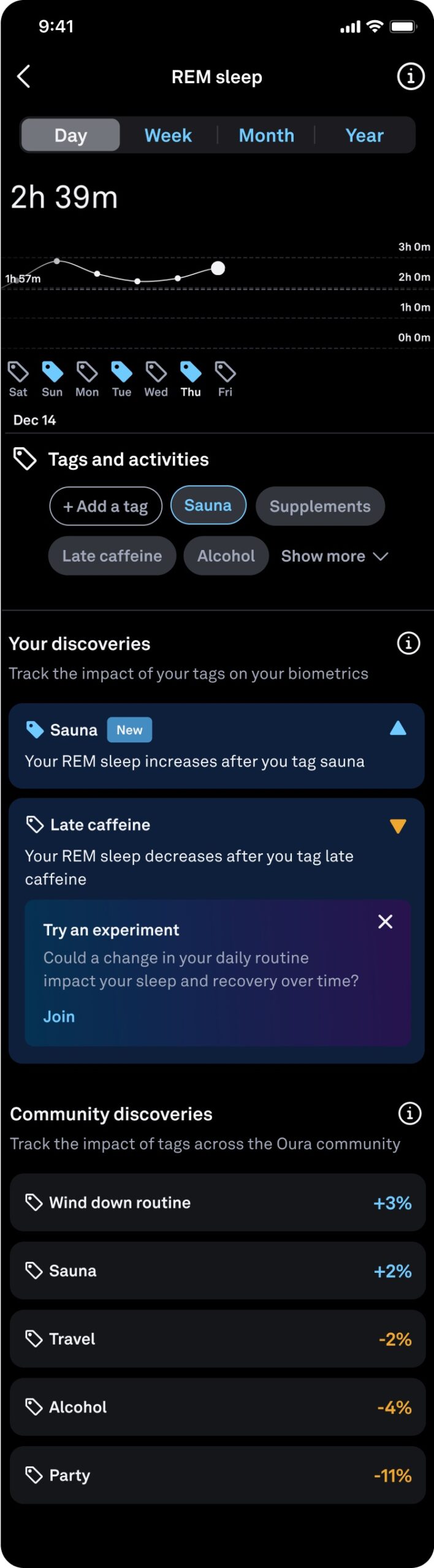The image size is (434, 1568).
Task: Expand Show more tags
Action: pyautogui.click(x=334, y=556)
